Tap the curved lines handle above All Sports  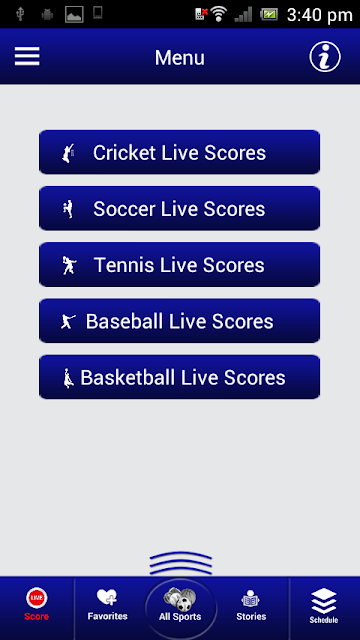click(180, 563)
